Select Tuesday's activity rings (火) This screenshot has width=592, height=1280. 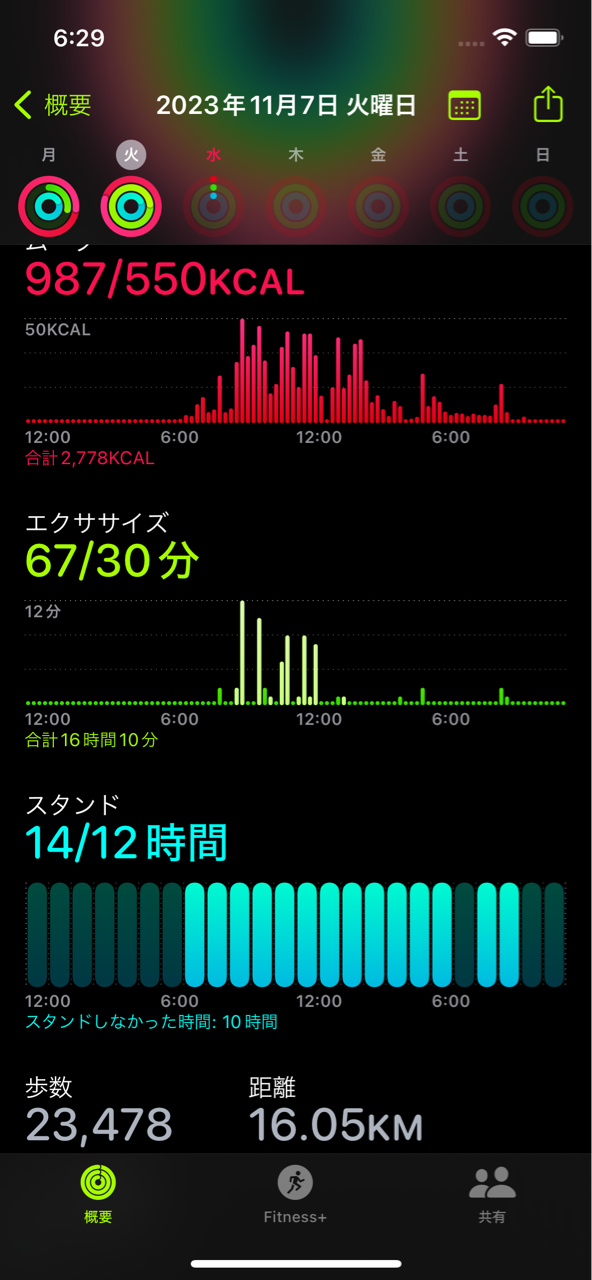(x=131, y=206)
